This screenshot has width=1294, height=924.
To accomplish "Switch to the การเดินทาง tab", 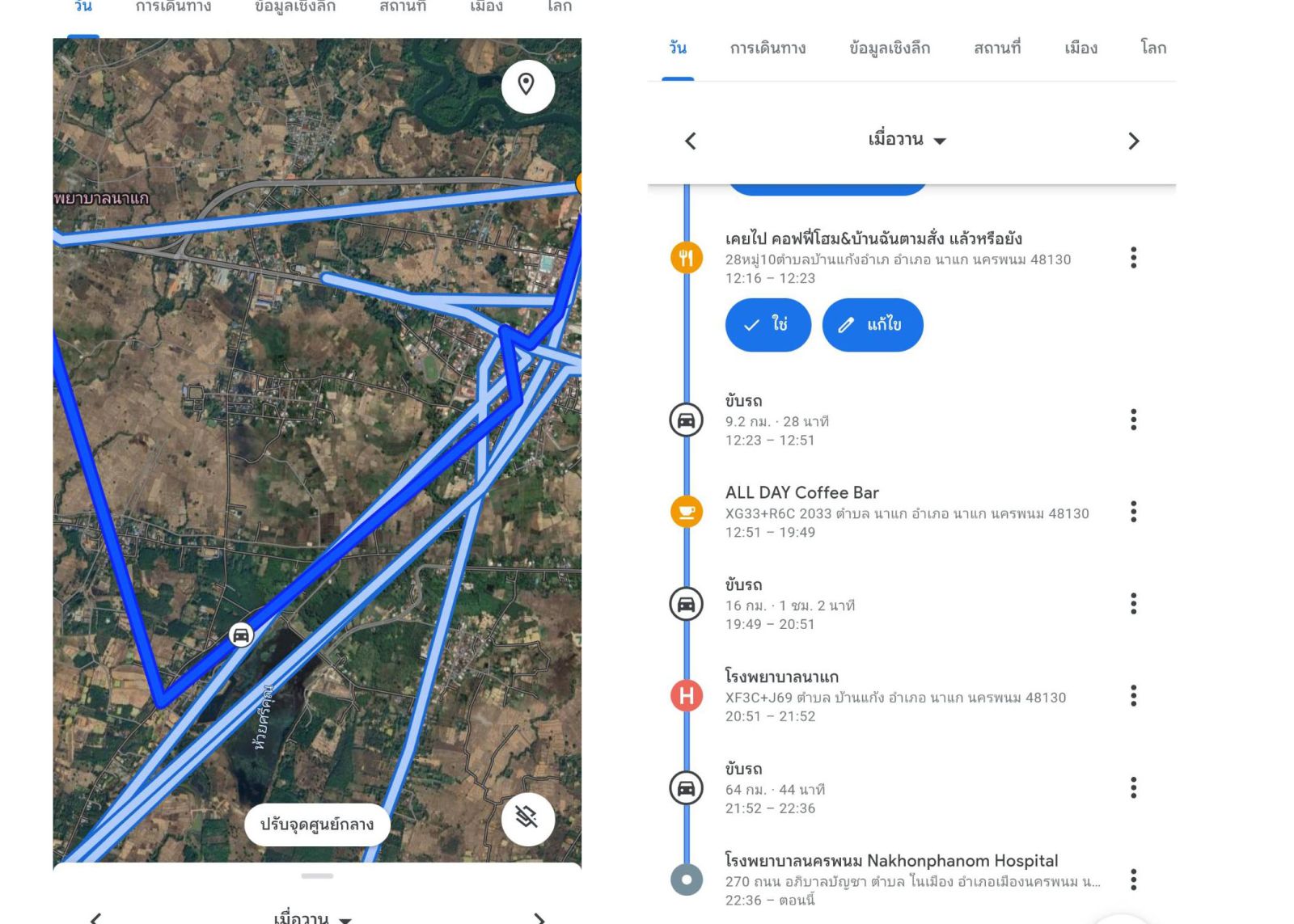I will pyautogui.click(x=768, y=49).
